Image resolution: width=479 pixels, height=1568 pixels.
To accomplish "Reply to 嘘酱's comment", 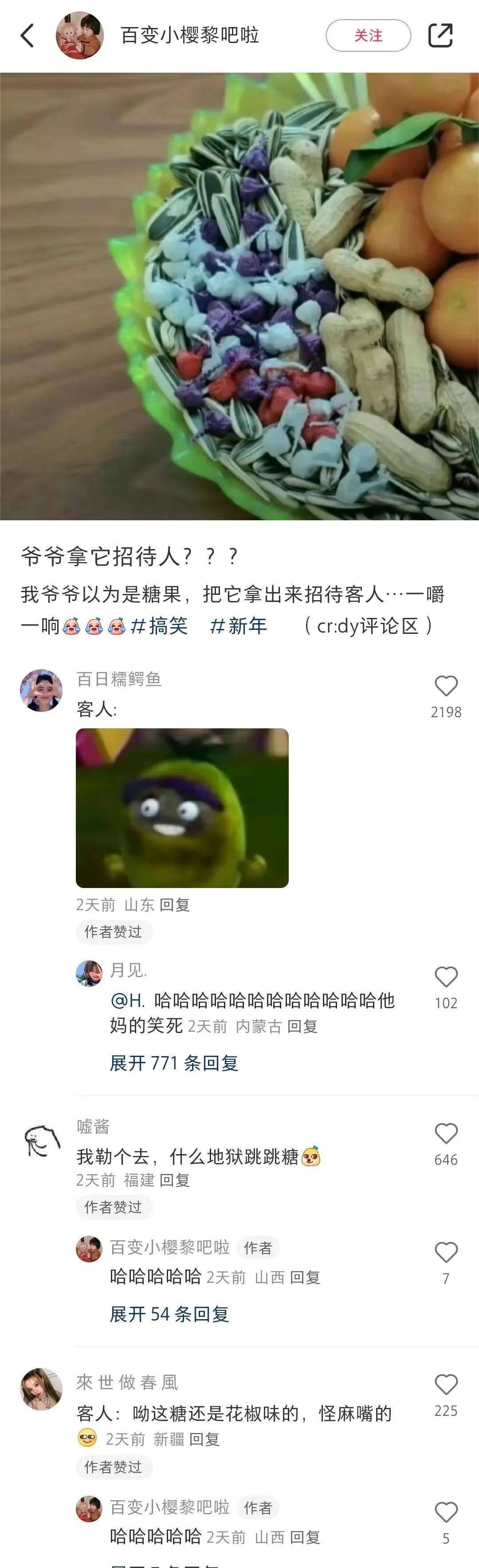I will coord(175,1180).
